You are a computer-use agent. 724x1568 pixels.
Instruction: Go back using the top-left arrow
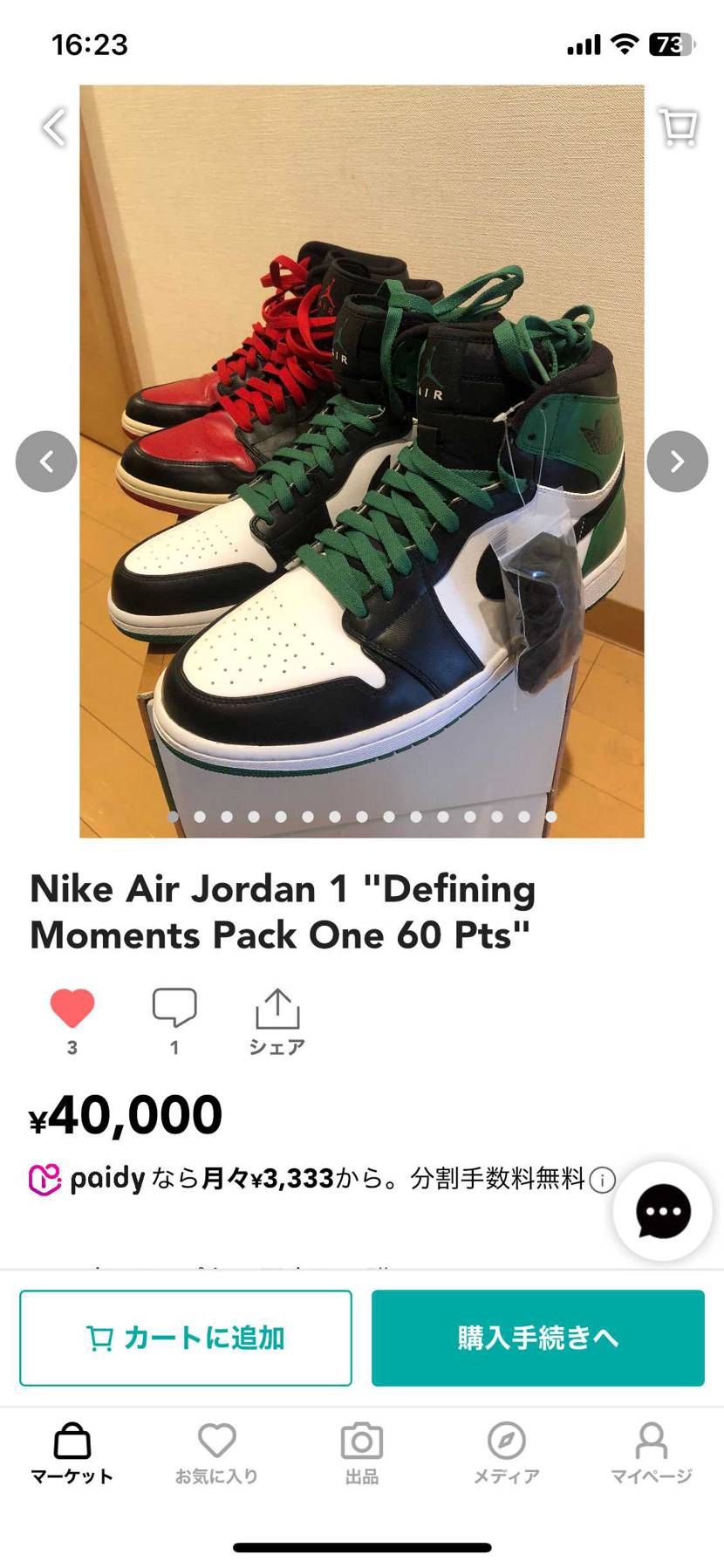pos(54,127)
